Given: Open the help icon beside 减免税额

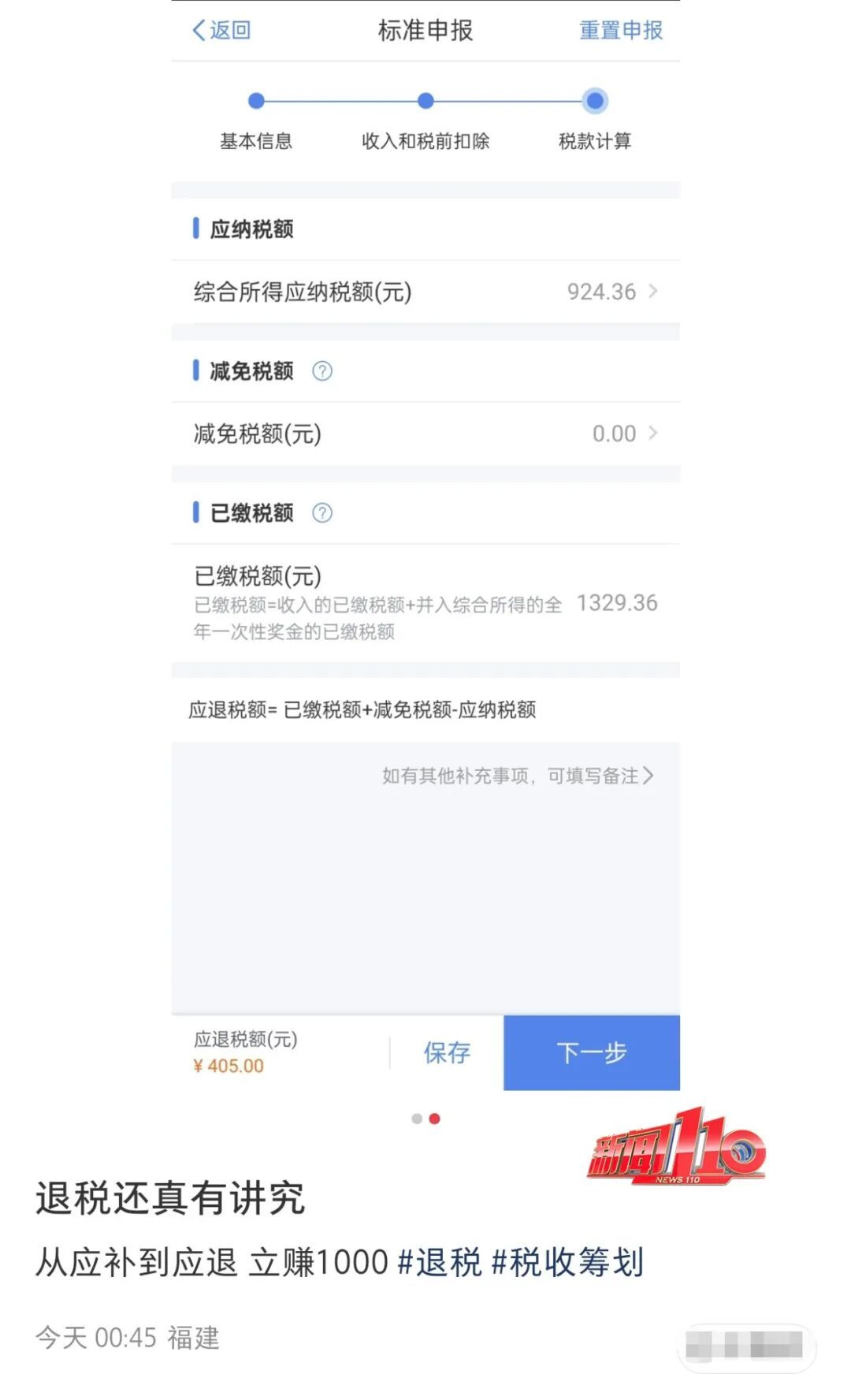Looking at the screenshot, I should click(x=322, y=371).
